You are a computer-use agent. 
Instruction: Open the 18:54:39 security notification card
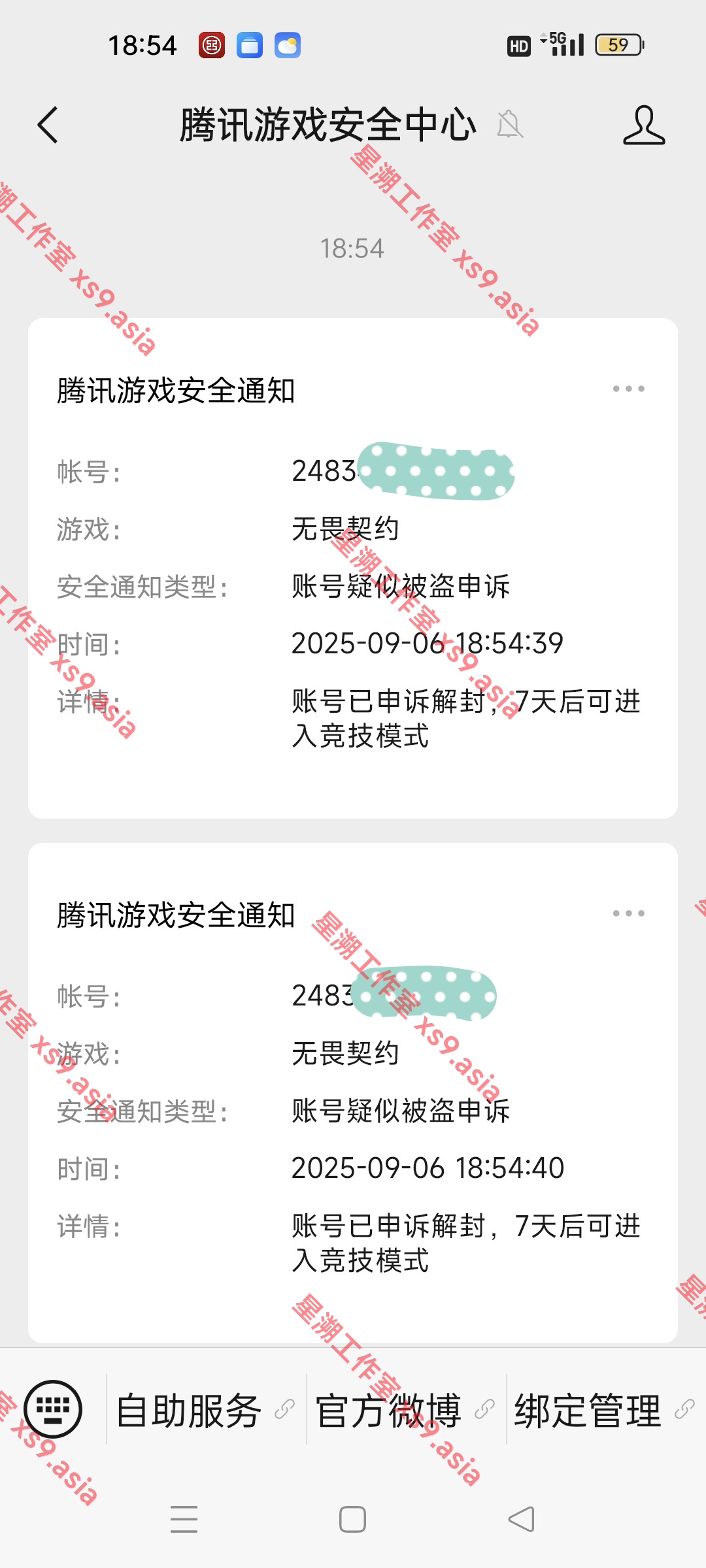tap(353, 568)
